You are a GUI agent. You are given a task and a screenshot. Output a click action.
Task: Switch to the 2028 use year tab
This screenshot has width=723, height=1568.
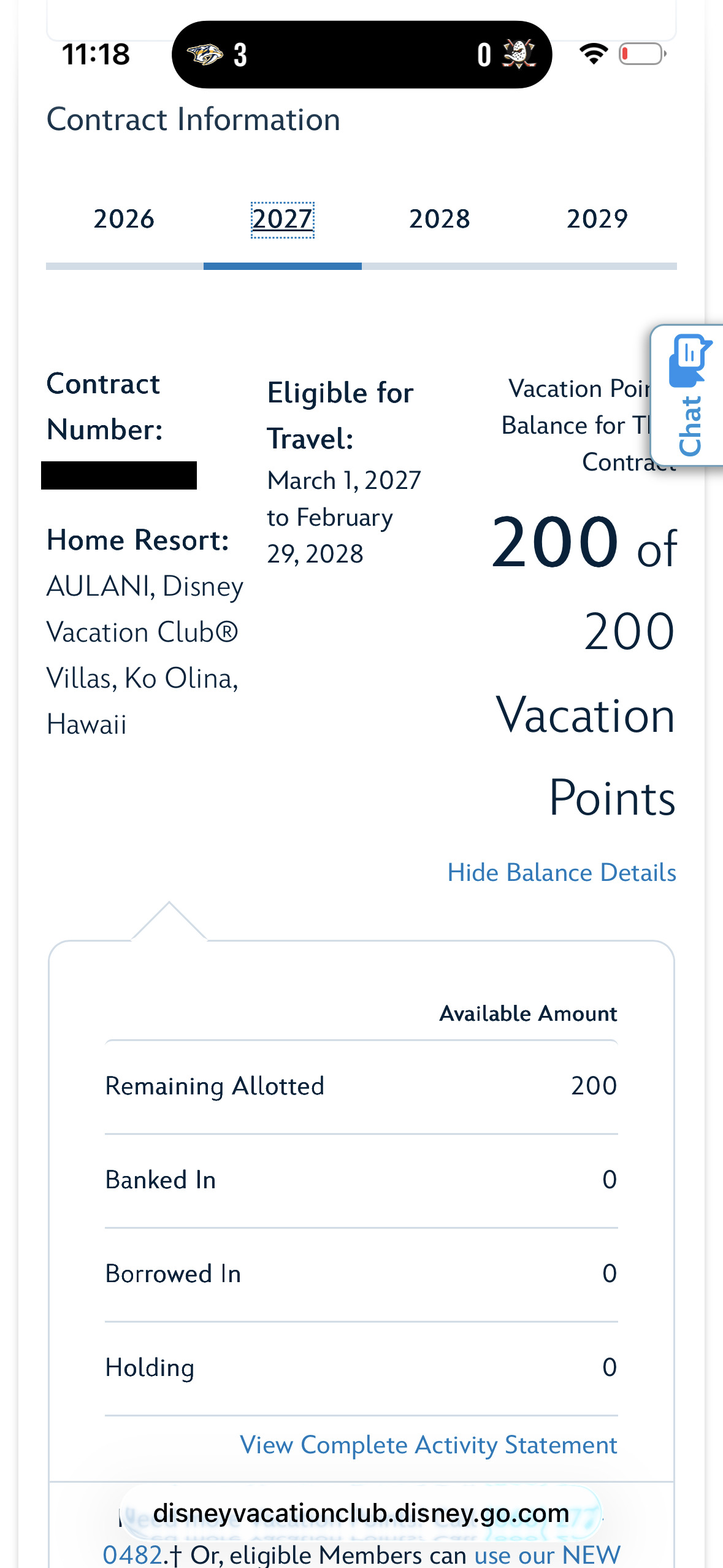tap(440, 220)
